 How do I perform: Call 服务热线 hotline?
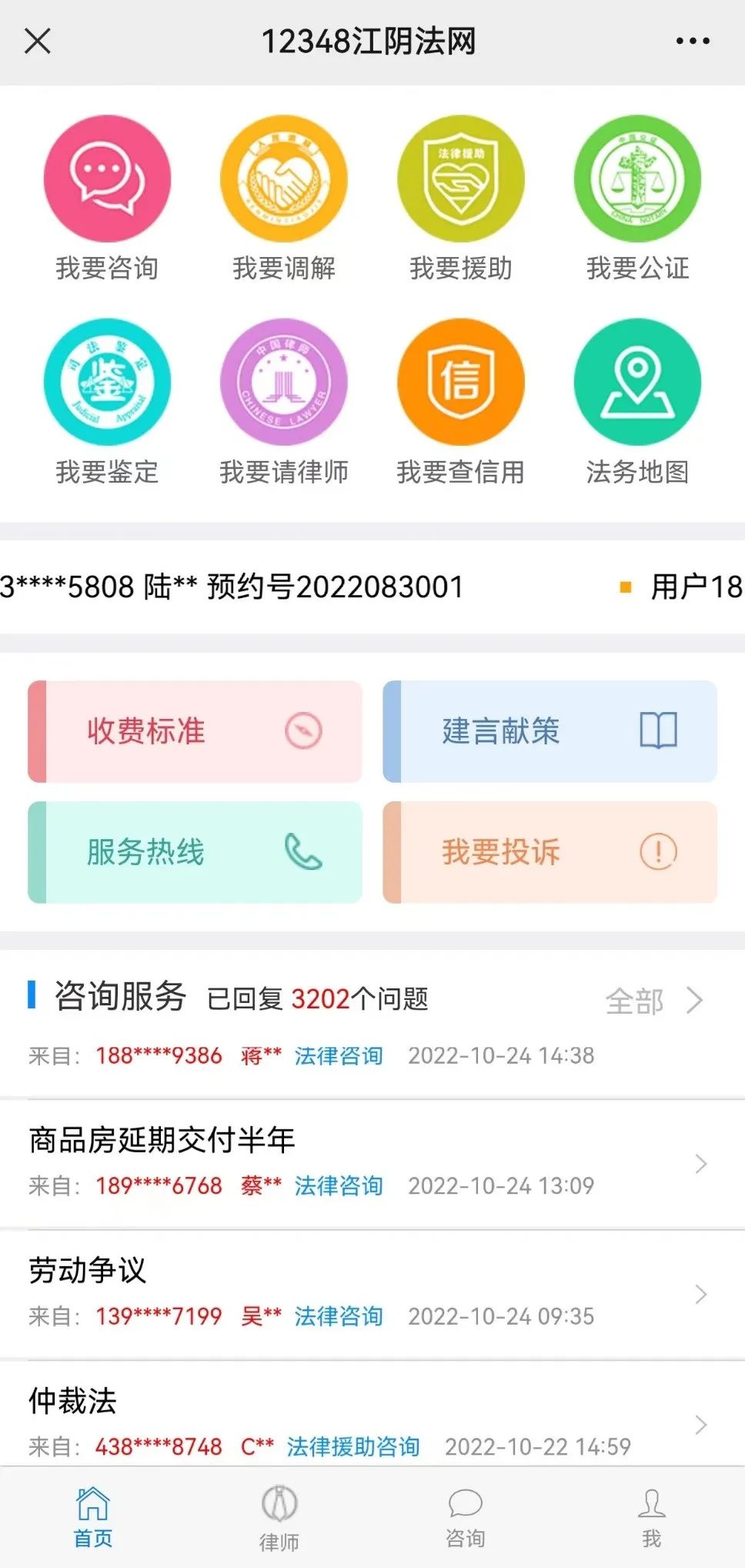pos(195,852)
